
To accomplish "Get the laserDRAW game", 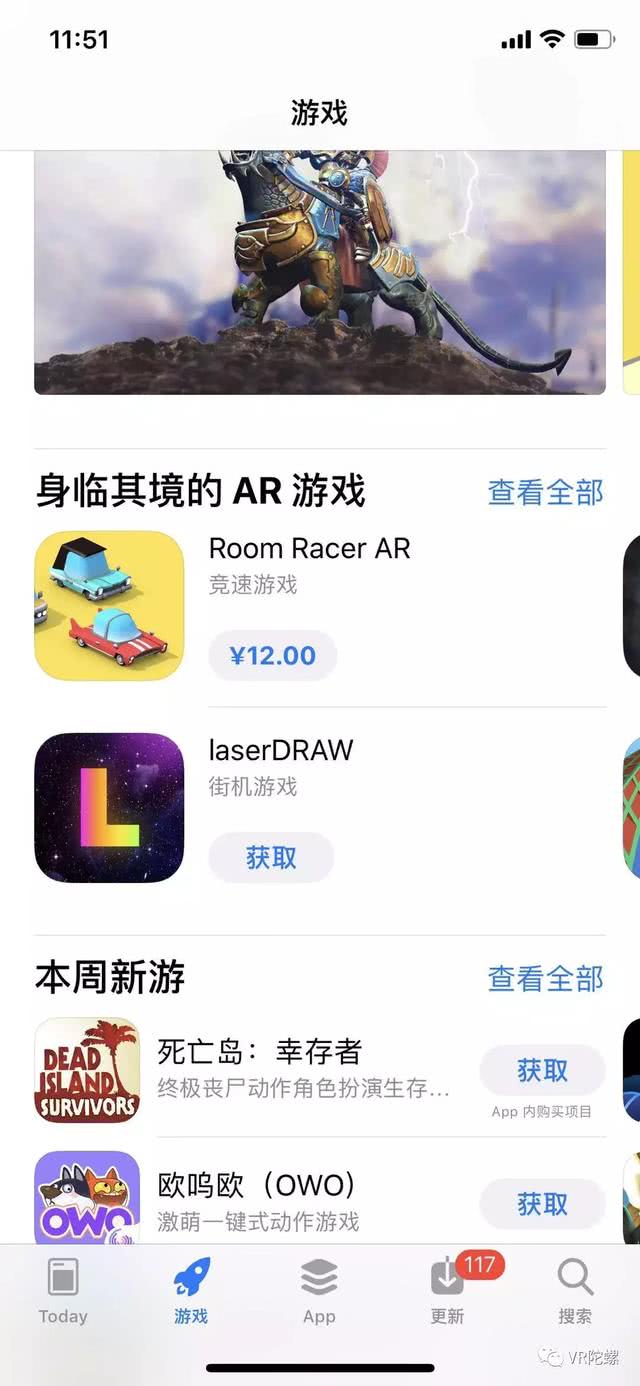I will (271, 857).
